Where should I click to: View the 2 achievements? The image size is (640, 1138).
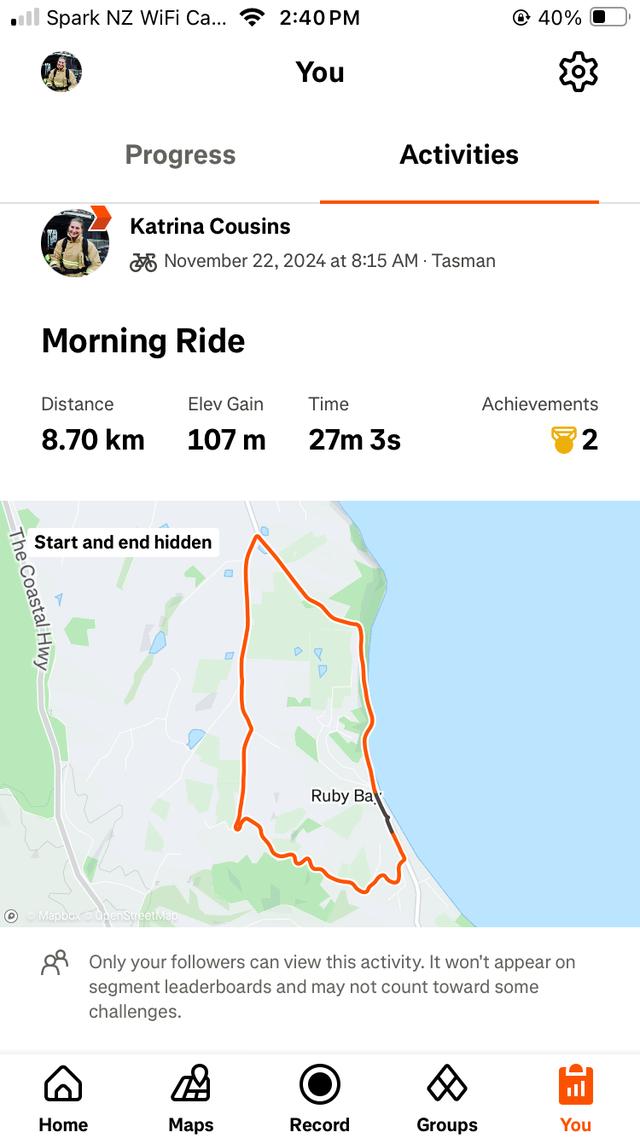[x=574, y=439]
